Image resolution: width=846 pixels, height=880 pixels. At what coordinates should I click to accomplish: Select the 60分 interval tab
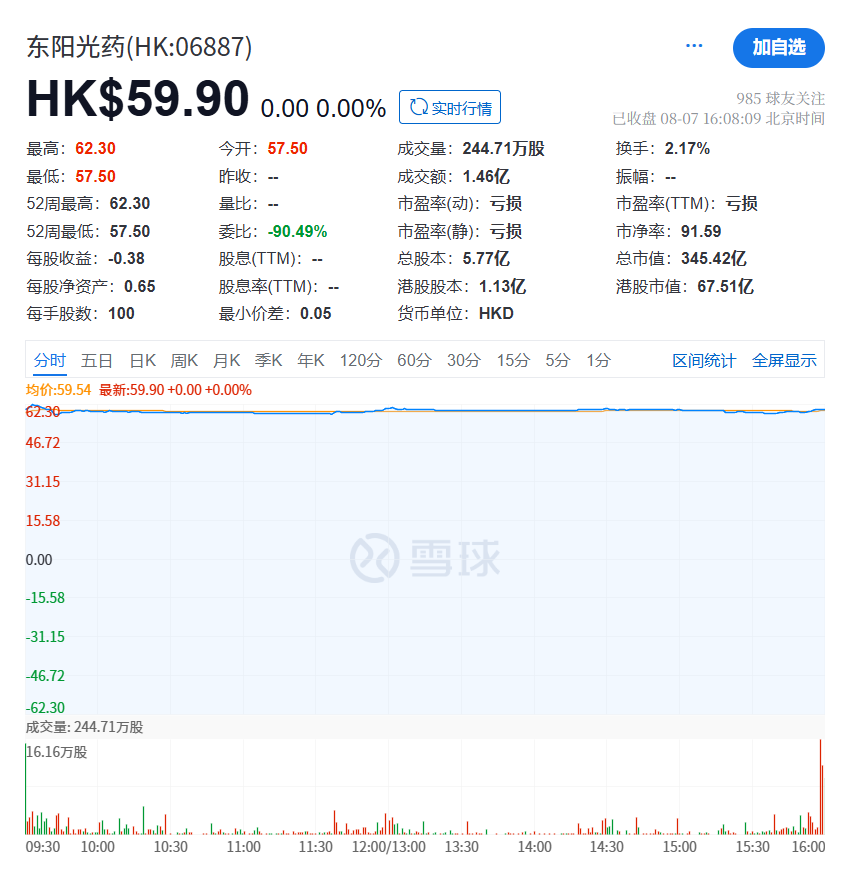coord(415,361)
